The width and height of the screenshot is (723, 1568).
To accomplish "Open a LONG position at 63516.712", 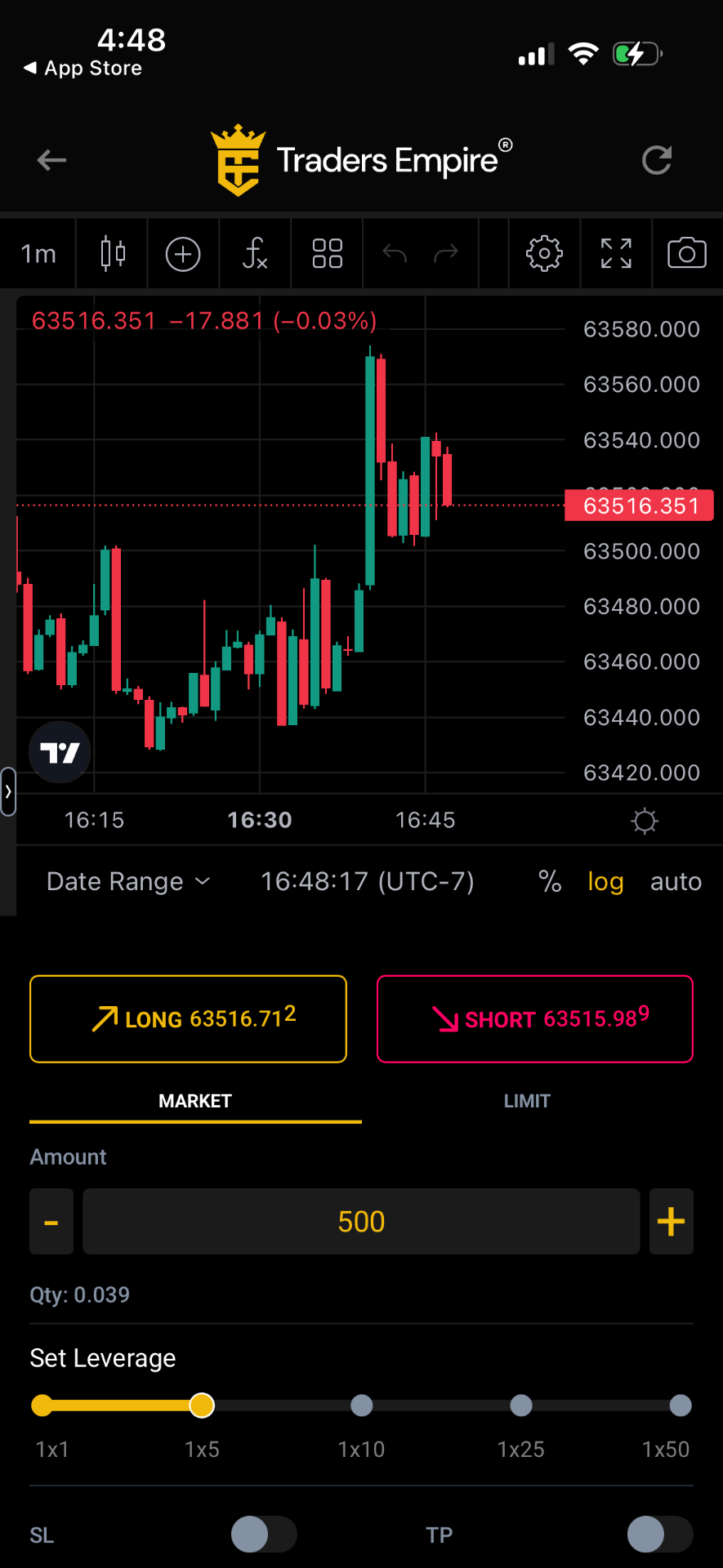I will coord(188,1019).
